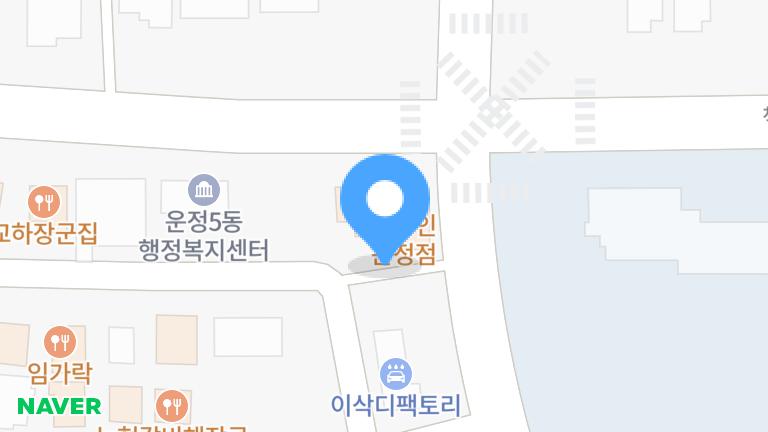Viewport: 768px width, 432px height.
Task: Tap the blue location pin marker
Action: coord(385,201)
